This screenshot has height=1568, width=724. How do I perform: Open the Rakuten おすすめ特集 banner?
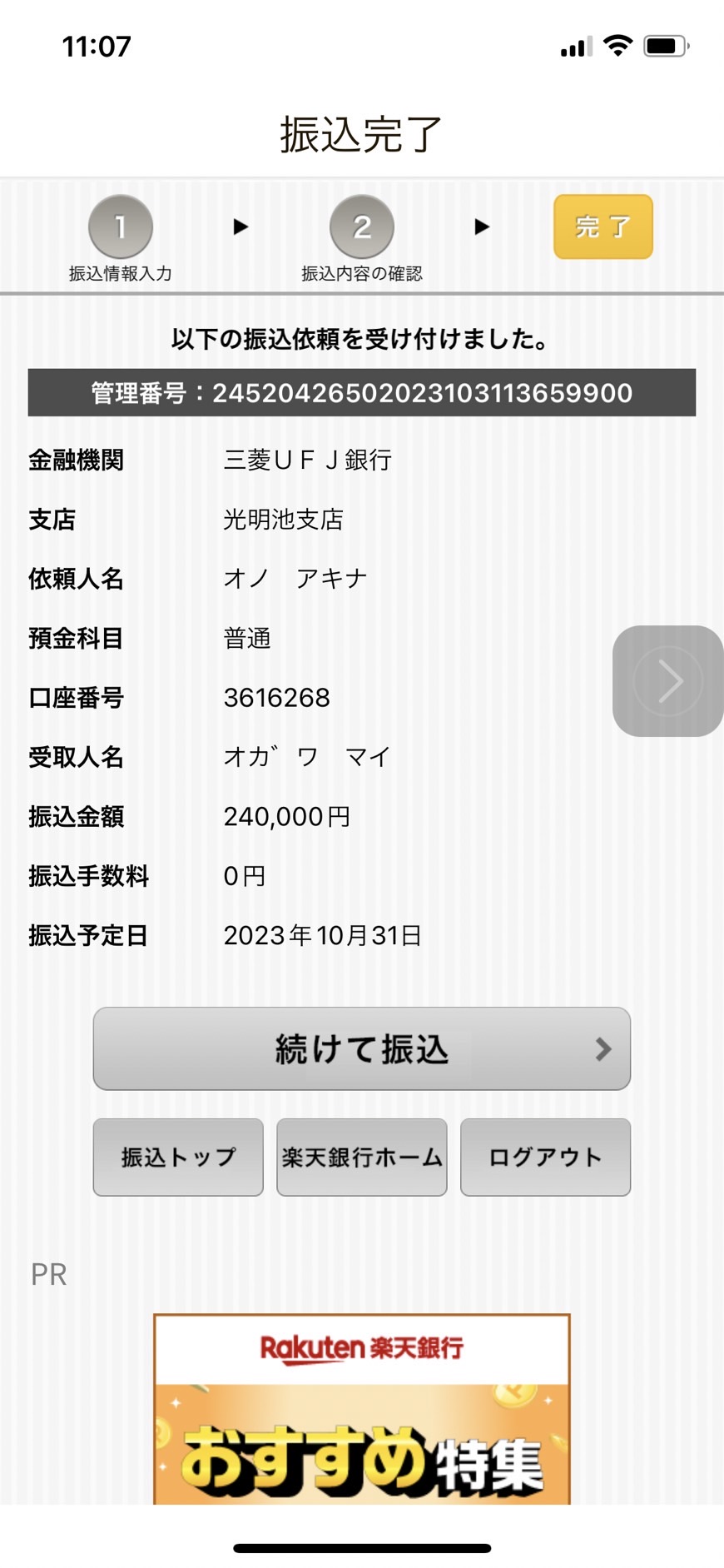[362, 1409]
